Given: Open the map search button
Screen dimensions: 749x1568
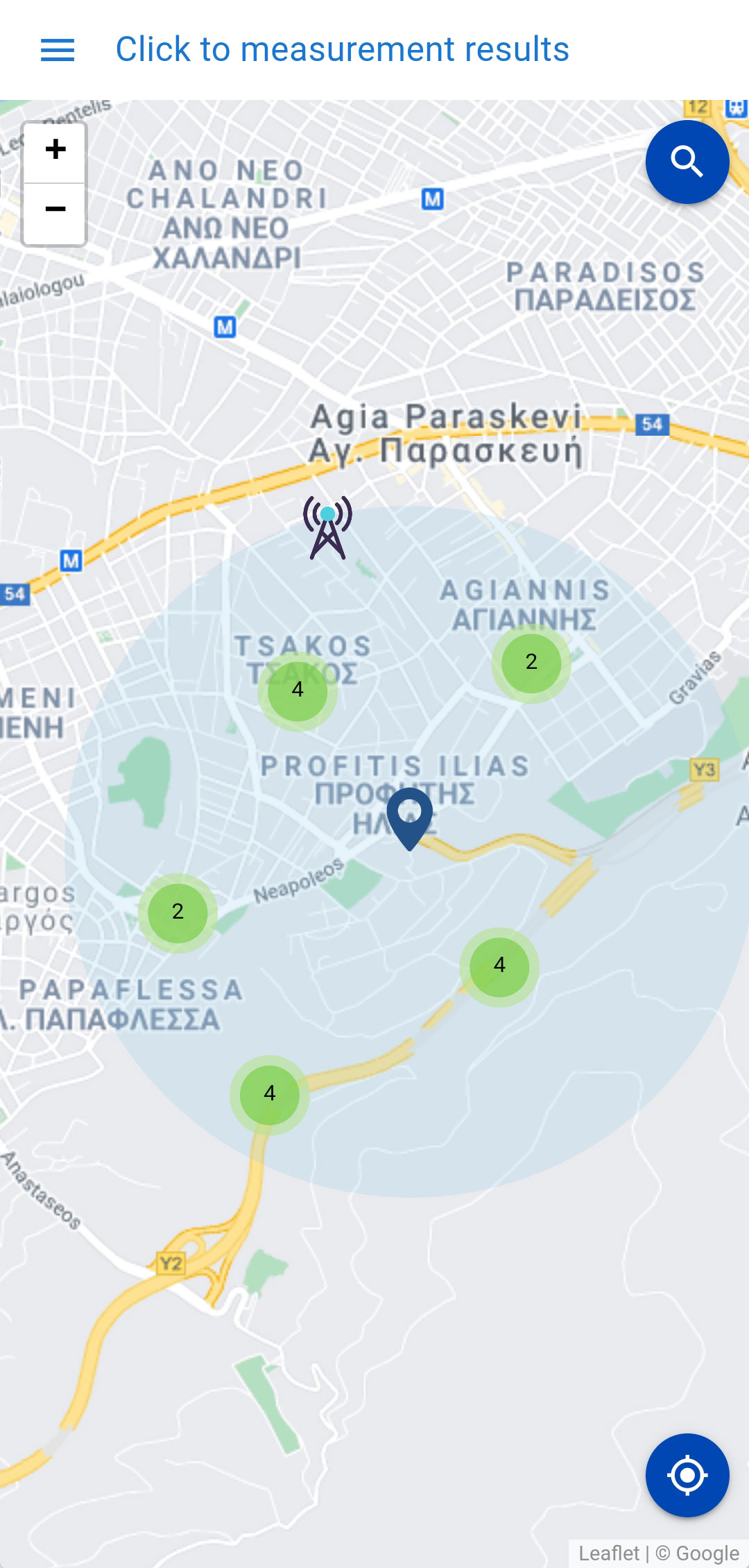Looking at the screenshot, I should 687,162.
